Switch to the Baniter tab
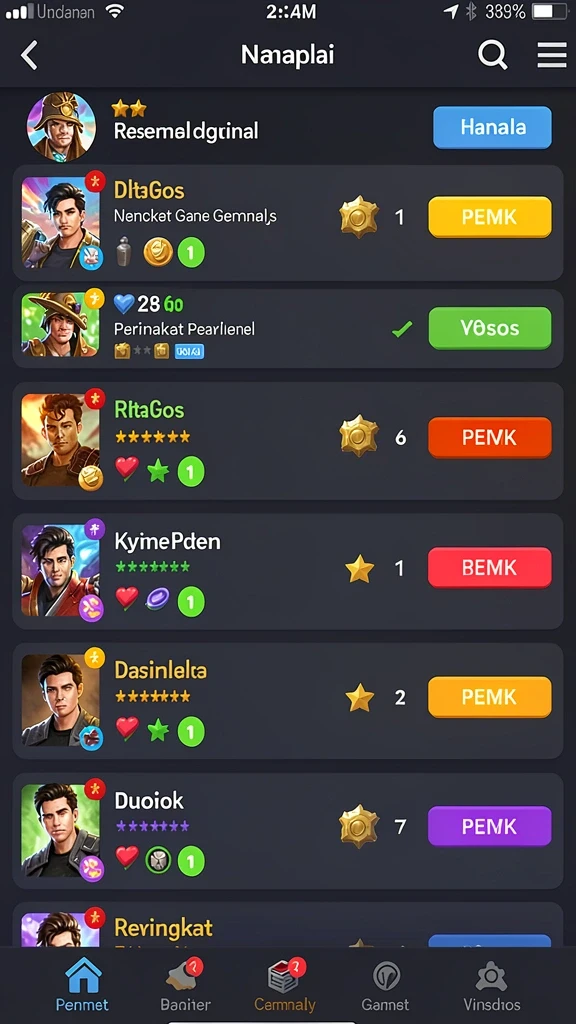The image size is (576, 1024). [185, 985]
